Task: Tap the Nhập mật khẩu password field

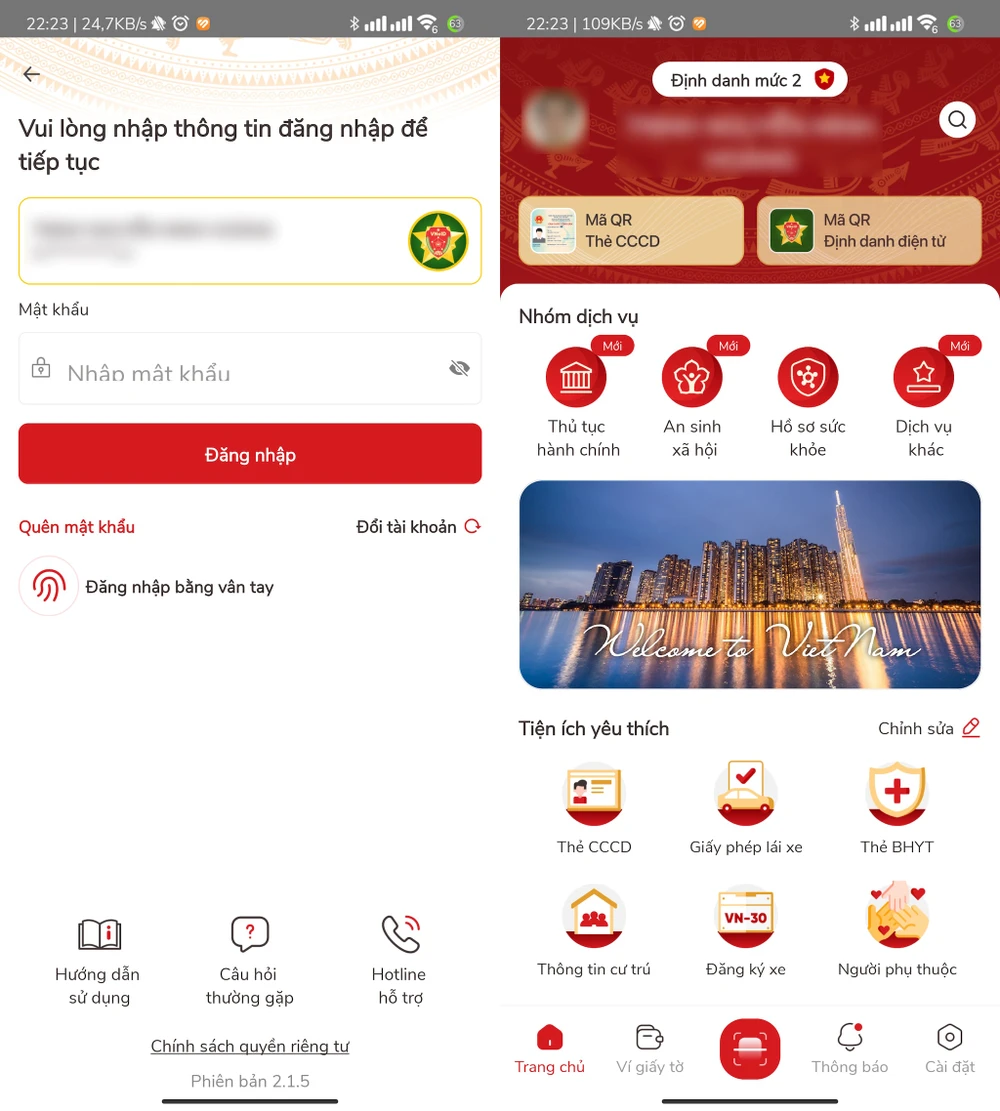Action: click(240, 369)
